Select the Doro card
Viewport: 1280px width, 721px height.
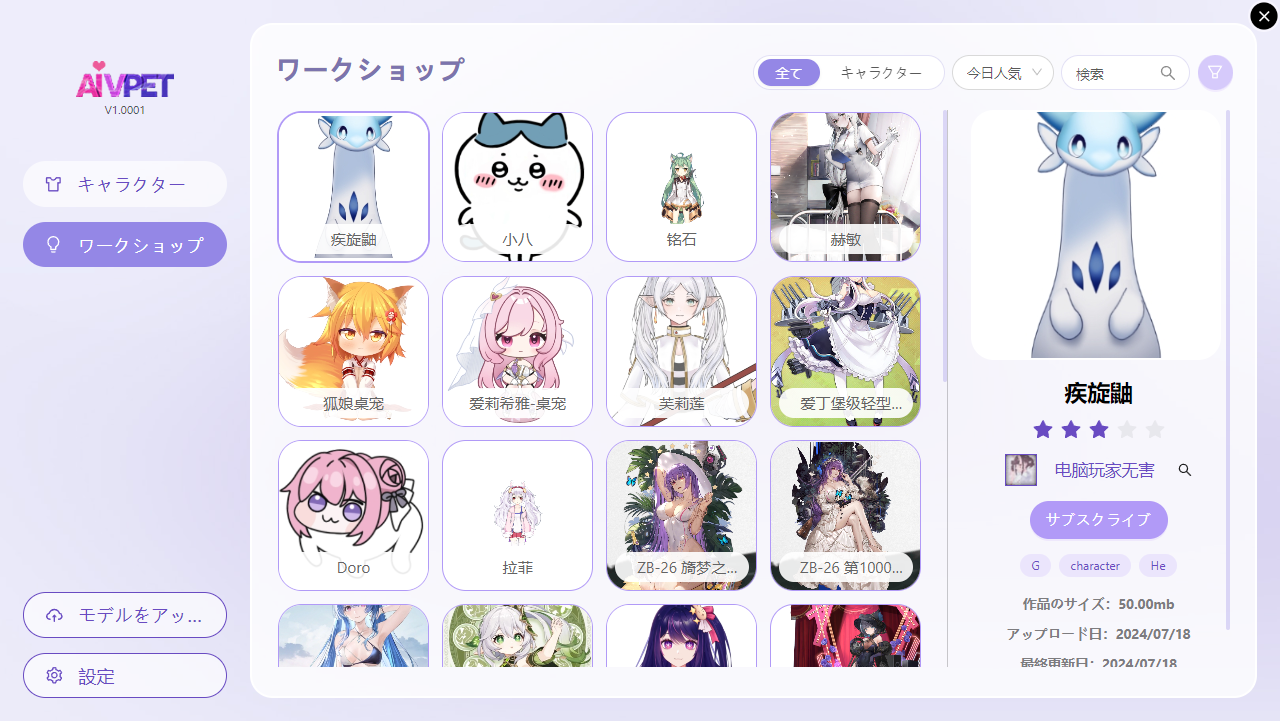coord(353,515)
